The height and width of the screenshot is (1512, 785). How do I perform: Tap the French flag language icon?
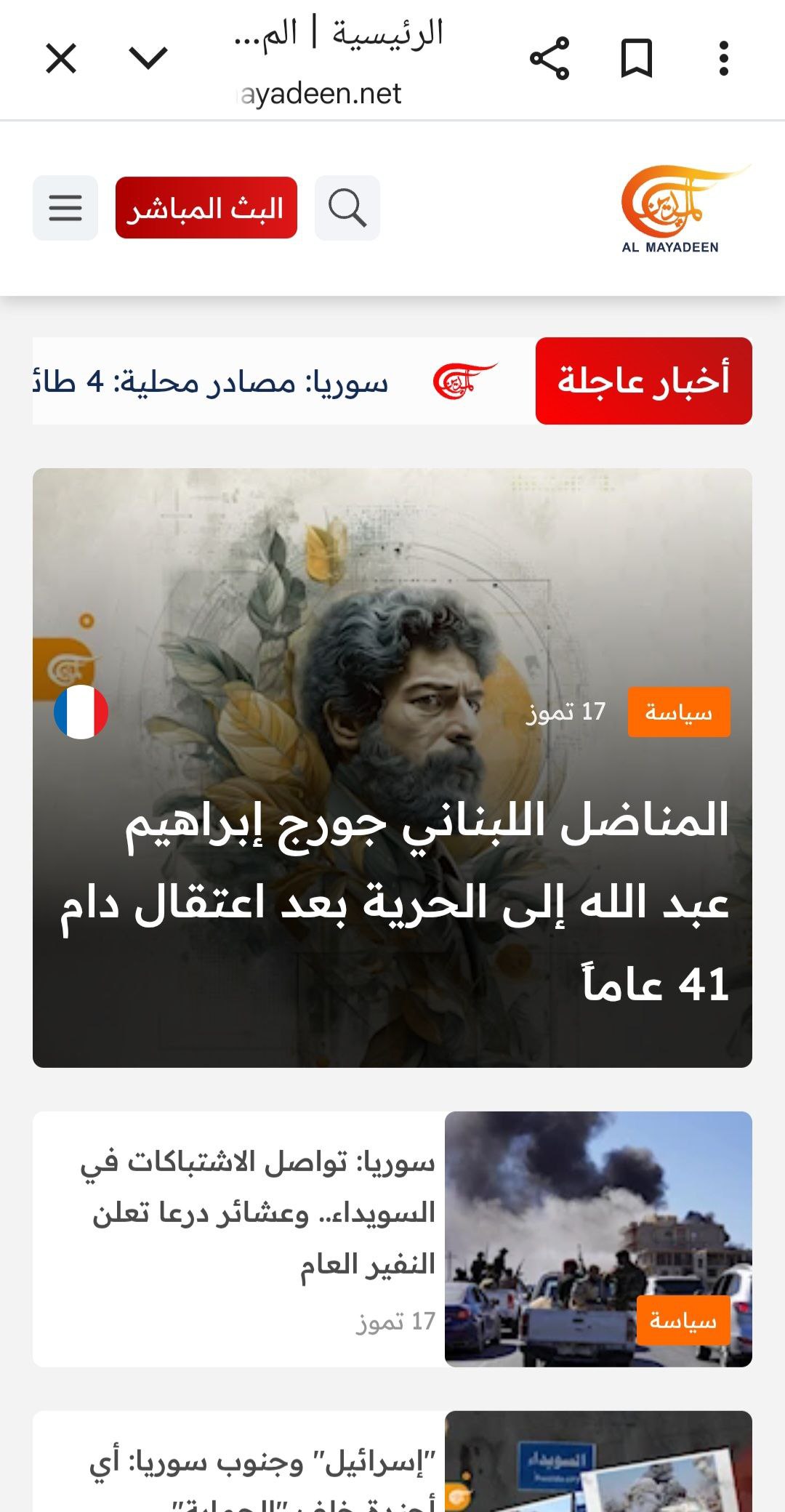click(x=81, y=712)
